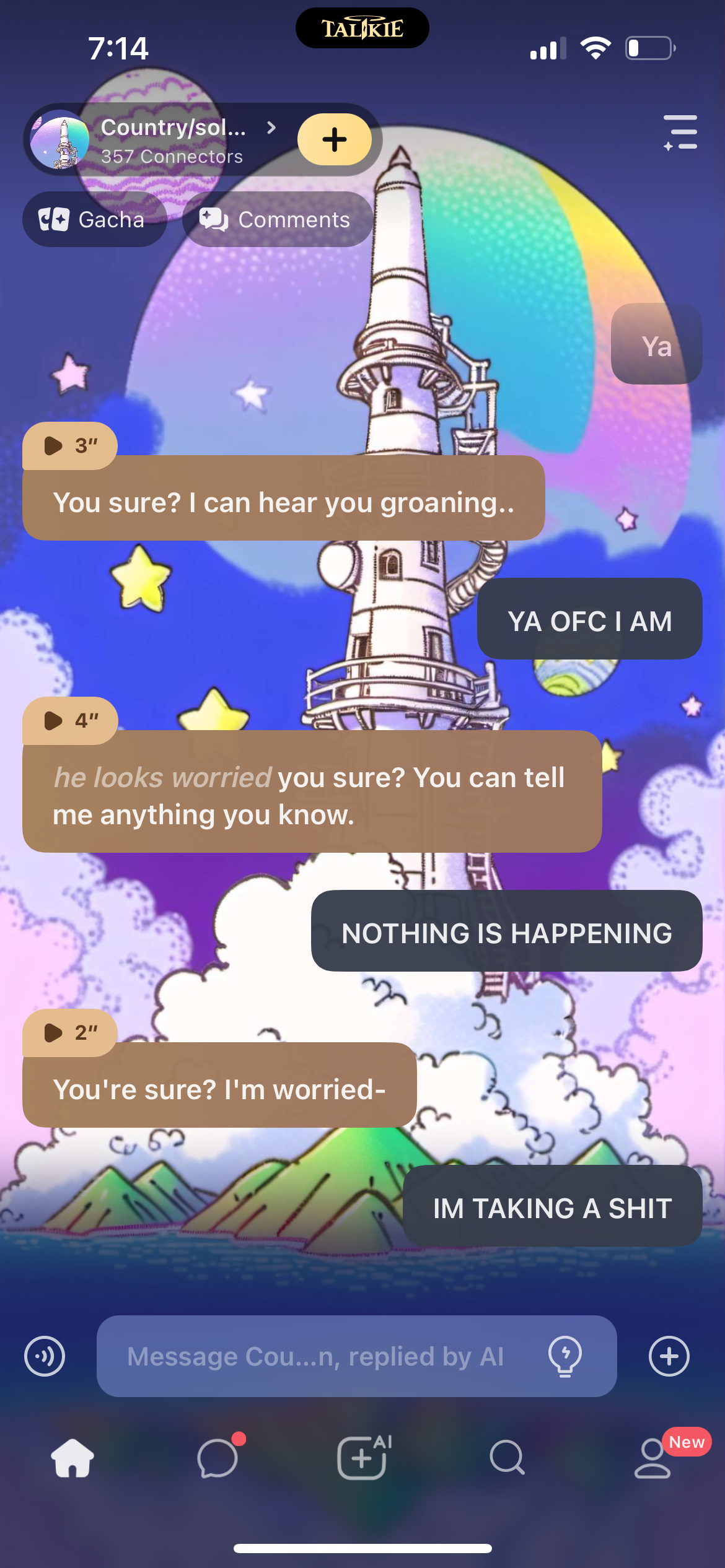Open the Gacha chip
Screen dimensions: 725x1568
click(x=94, y=219)
